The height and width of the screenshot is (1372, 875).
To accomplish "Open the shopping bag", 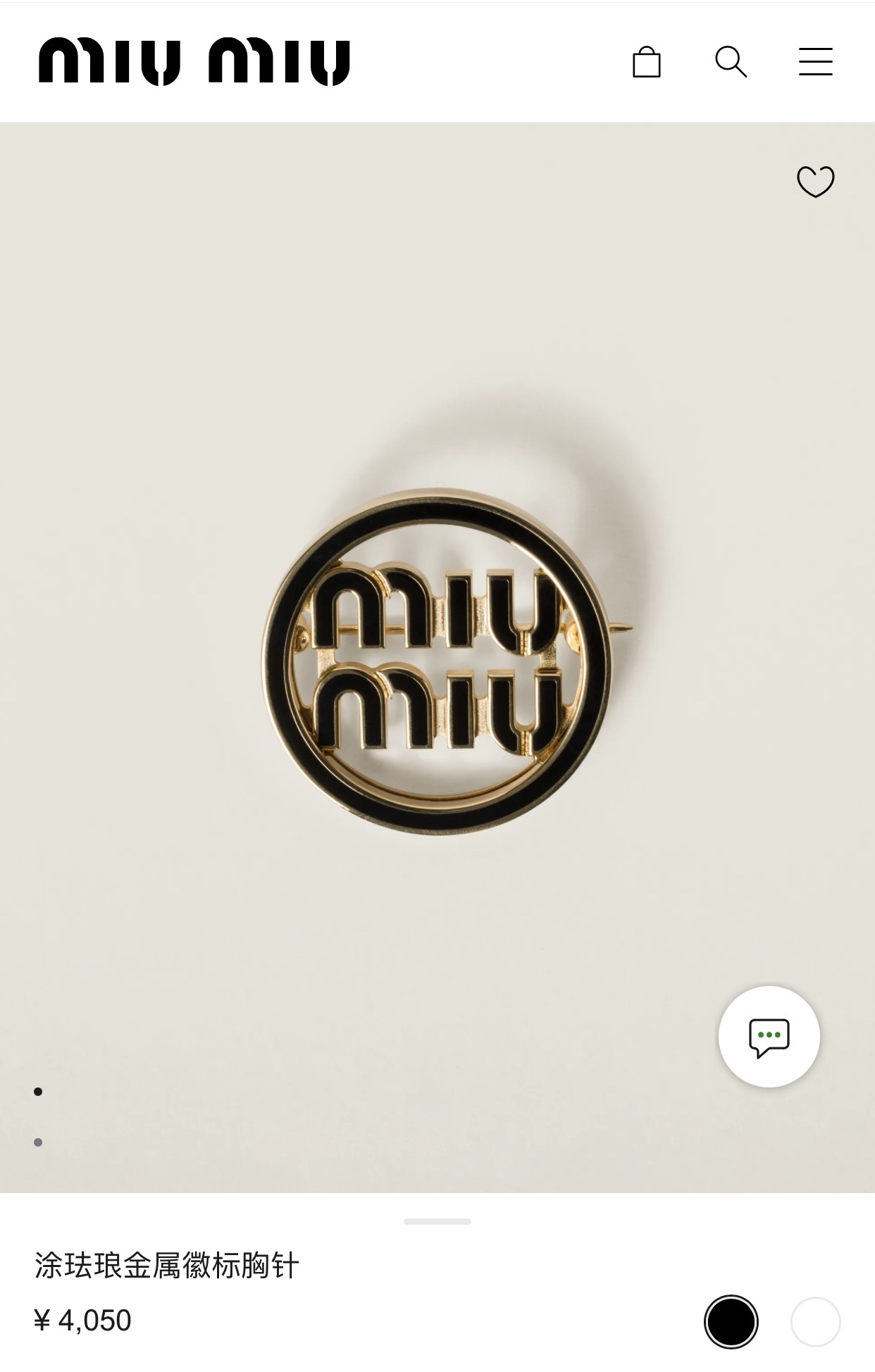I will tap(646, 62).
